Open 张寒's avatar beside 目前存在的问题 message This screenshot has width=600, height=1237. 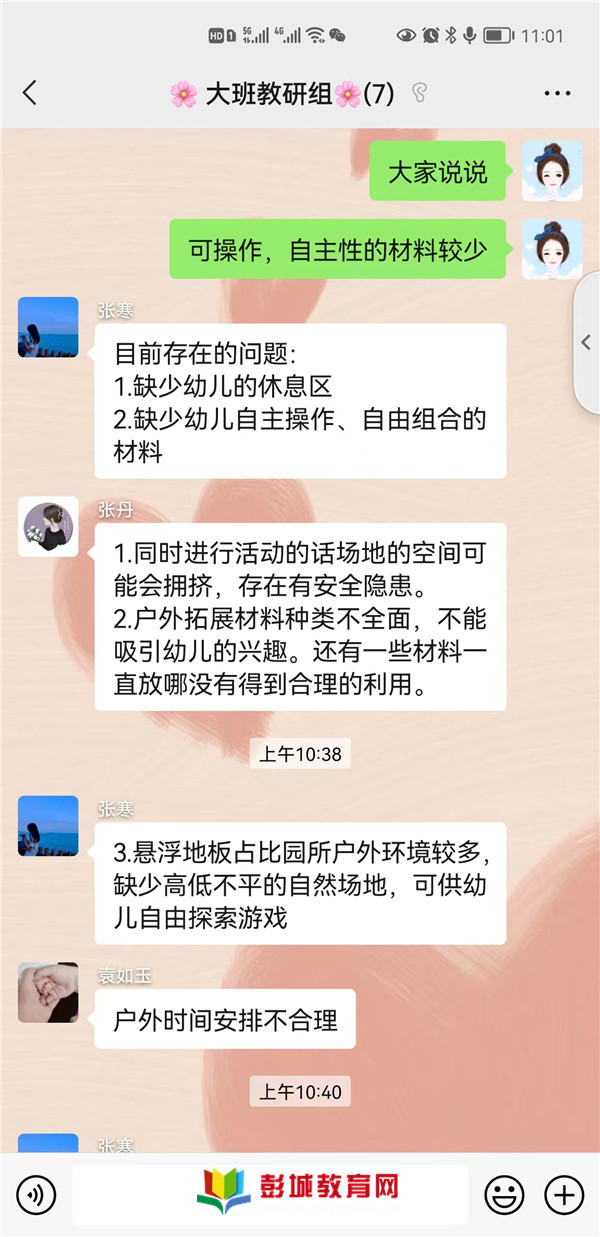tap(48, 327)
